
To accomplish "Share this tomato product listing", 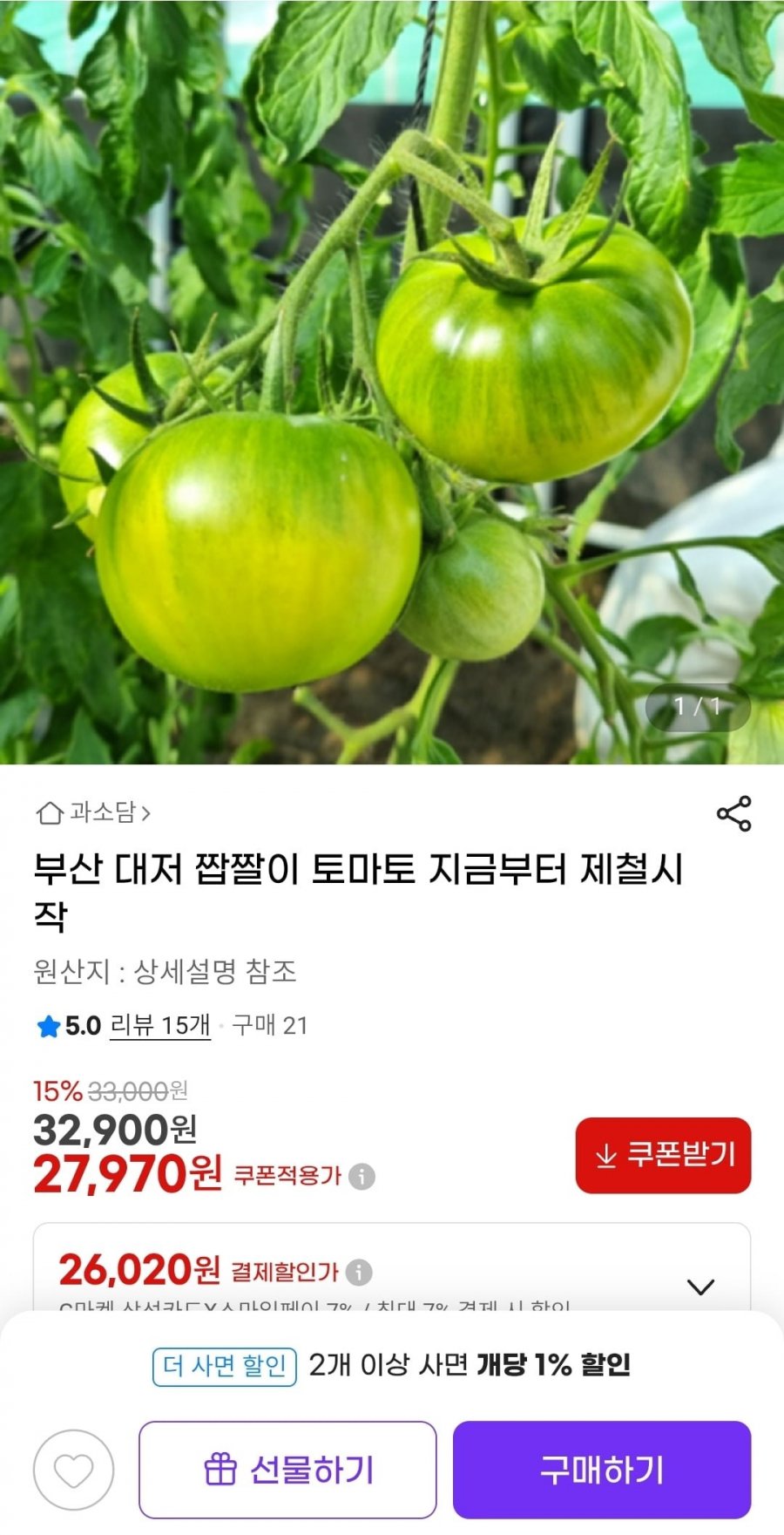I will tap(733, 813).
